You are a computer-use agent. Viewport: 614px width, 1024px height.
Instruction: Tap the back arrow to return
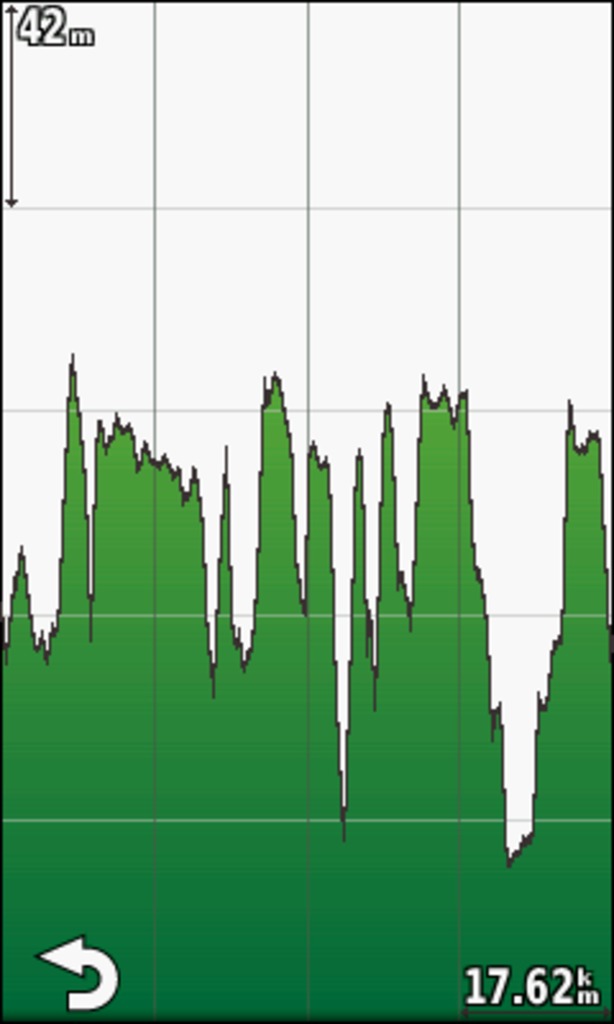(x=80, y=972)
